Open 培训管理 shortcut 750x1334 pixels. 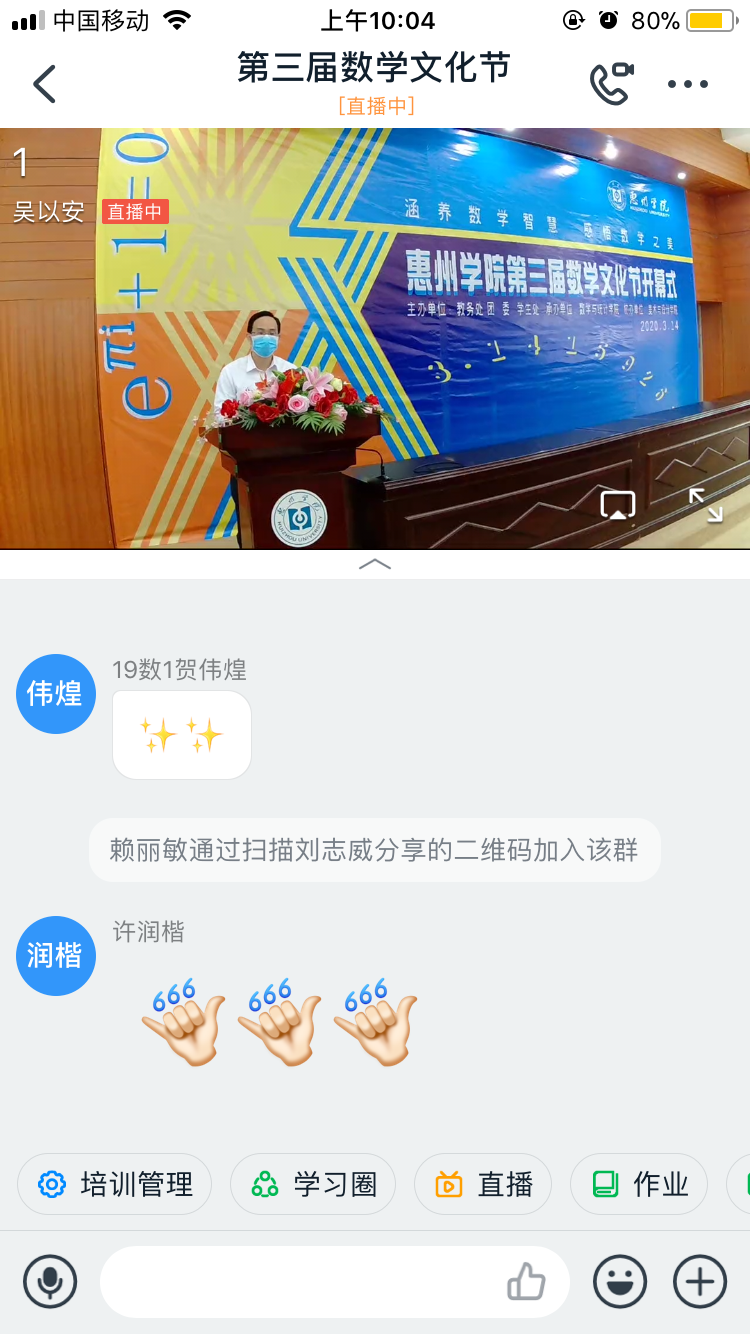pyautogui.click(x=115, y=1184)
